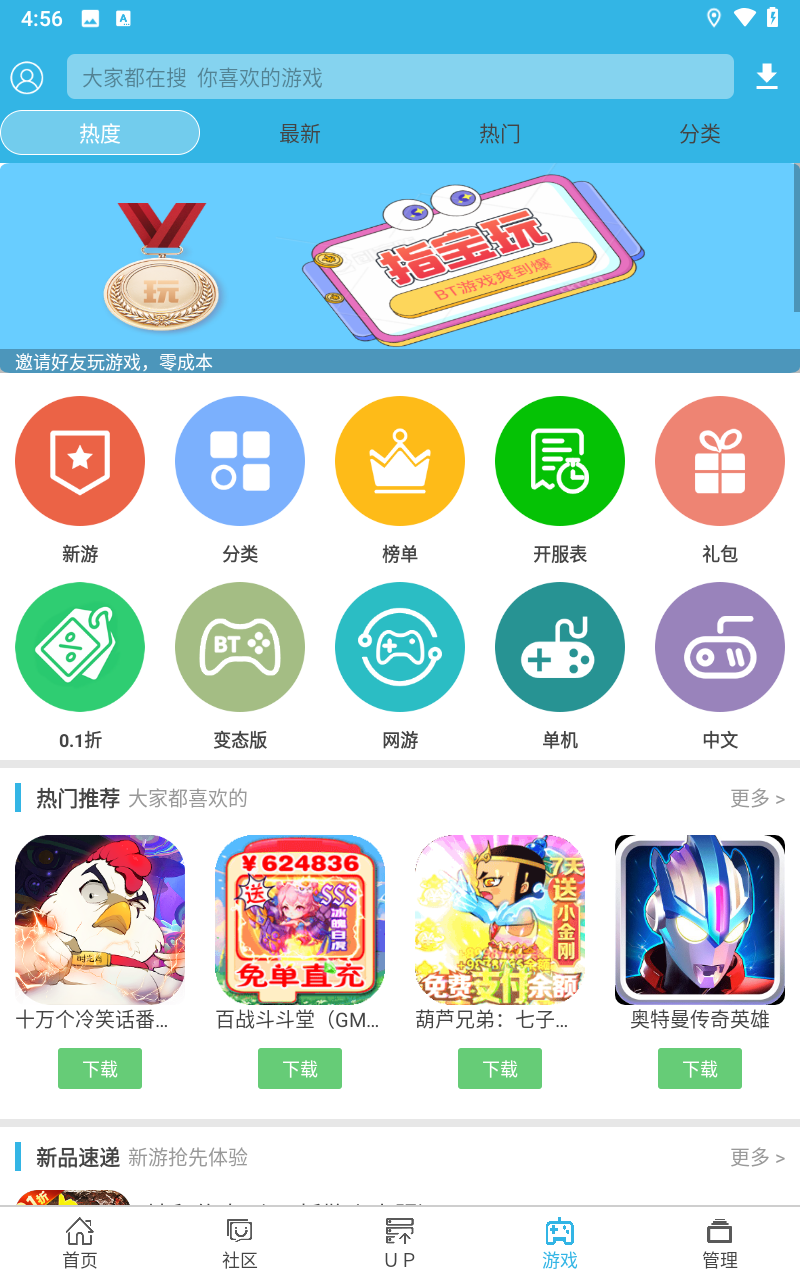Switch to the 社区 tab
Image resolution: width=800 pixels, height=1280 pixels.
[240, 1243]
